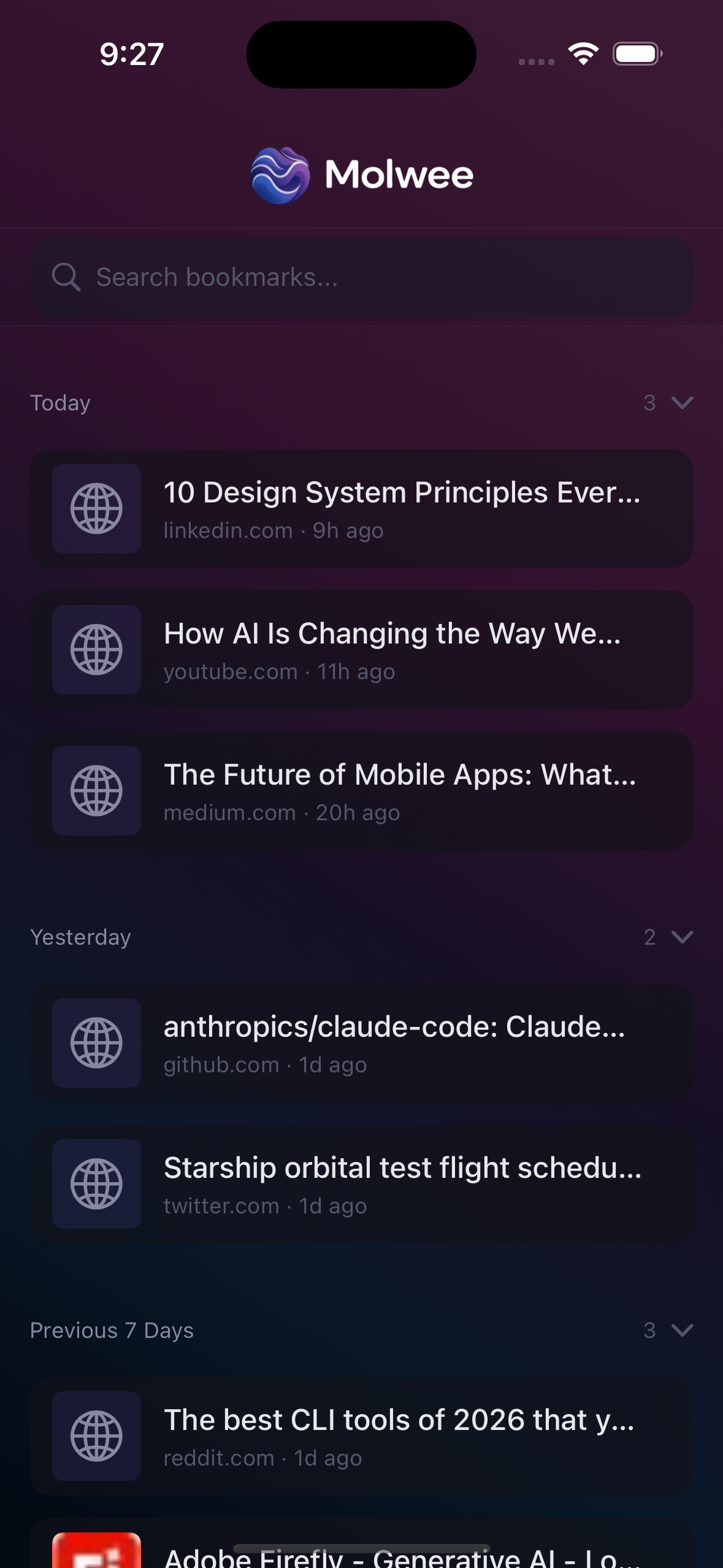Tap the globe favicon on the linkedin.com bookmark
This screenshot has height=1568, width=723.
(96, 508)
